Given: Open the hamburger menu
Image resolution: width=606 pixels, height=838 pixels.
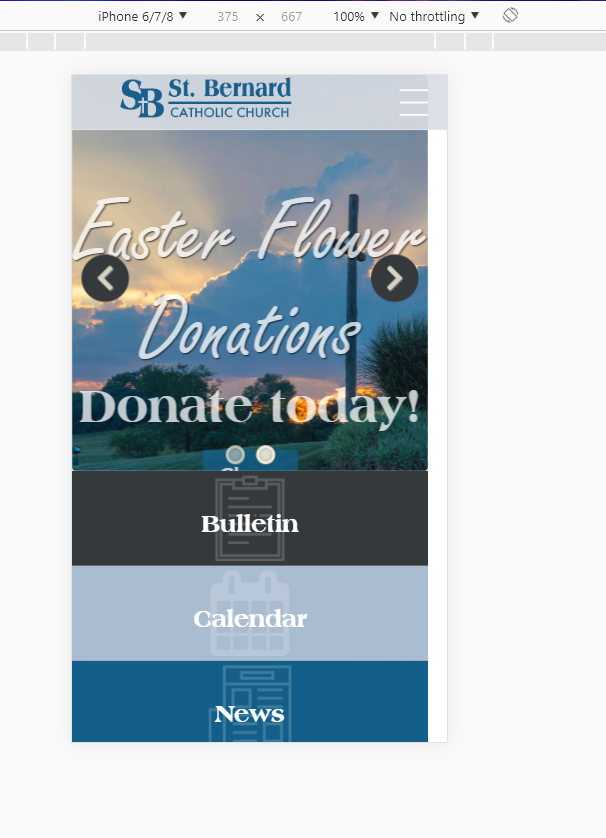Looking at the screenshot, I should pyautogui.click(x=413, y=102).
